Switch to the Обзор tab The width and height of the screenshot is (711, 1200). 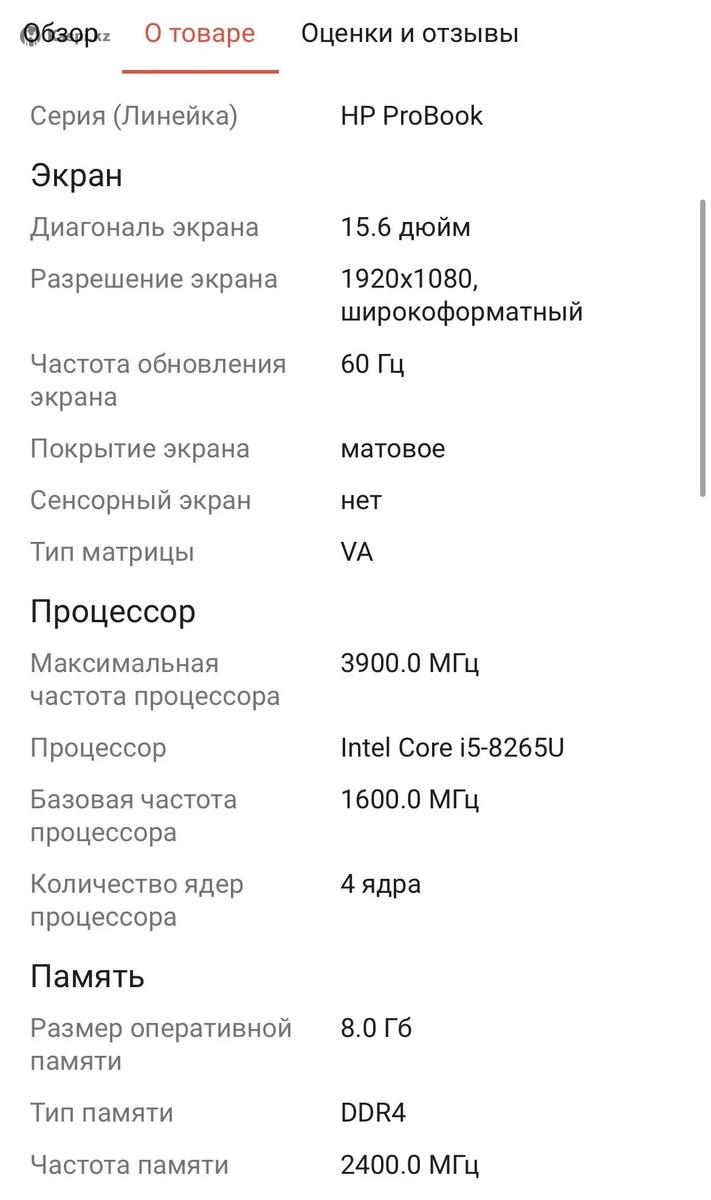pyautogui.click(x=62, y=34)
